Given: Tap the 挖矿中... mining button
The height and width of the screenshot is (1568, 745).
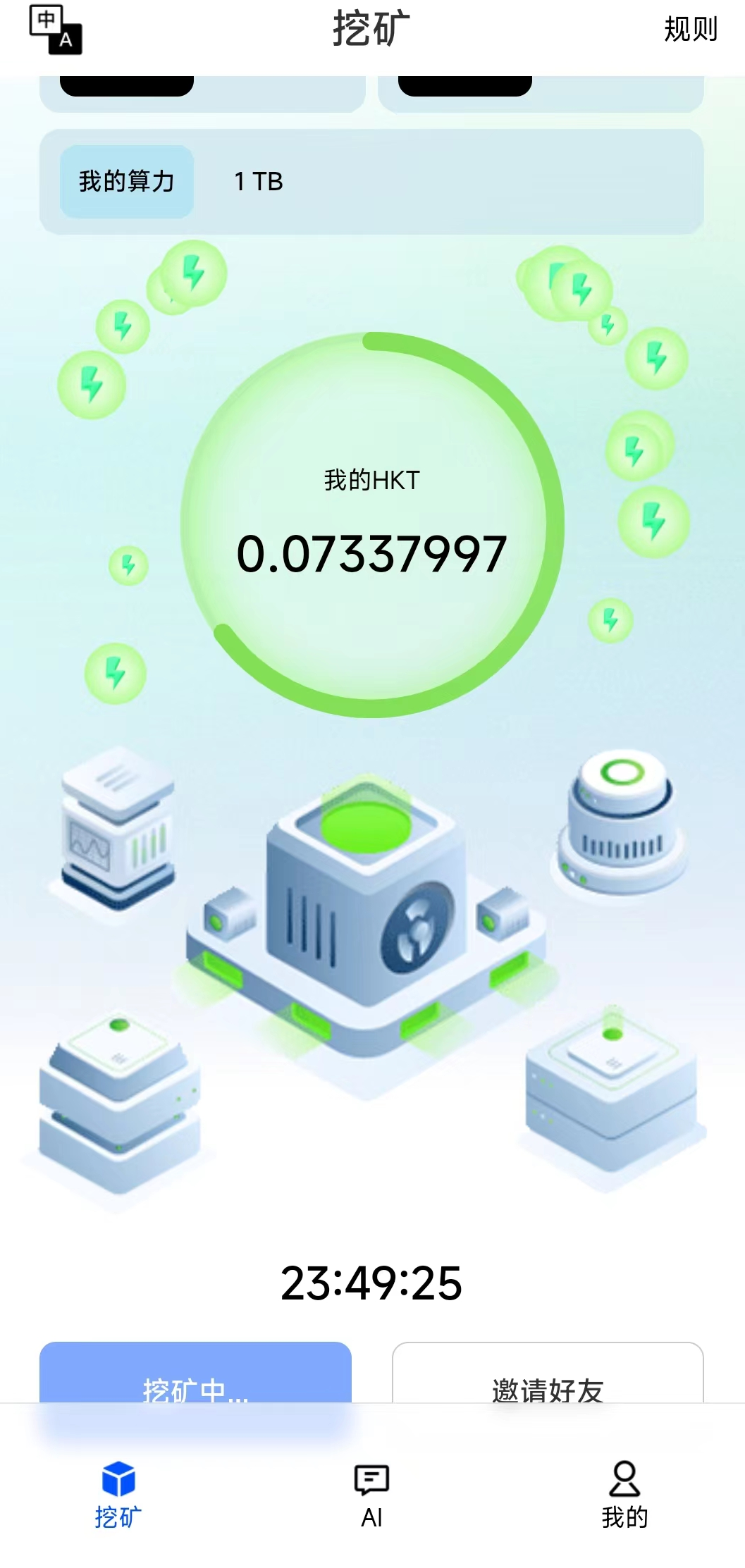Looking at the screenshot, I should pyautogui.click(x=195, y=1372).
